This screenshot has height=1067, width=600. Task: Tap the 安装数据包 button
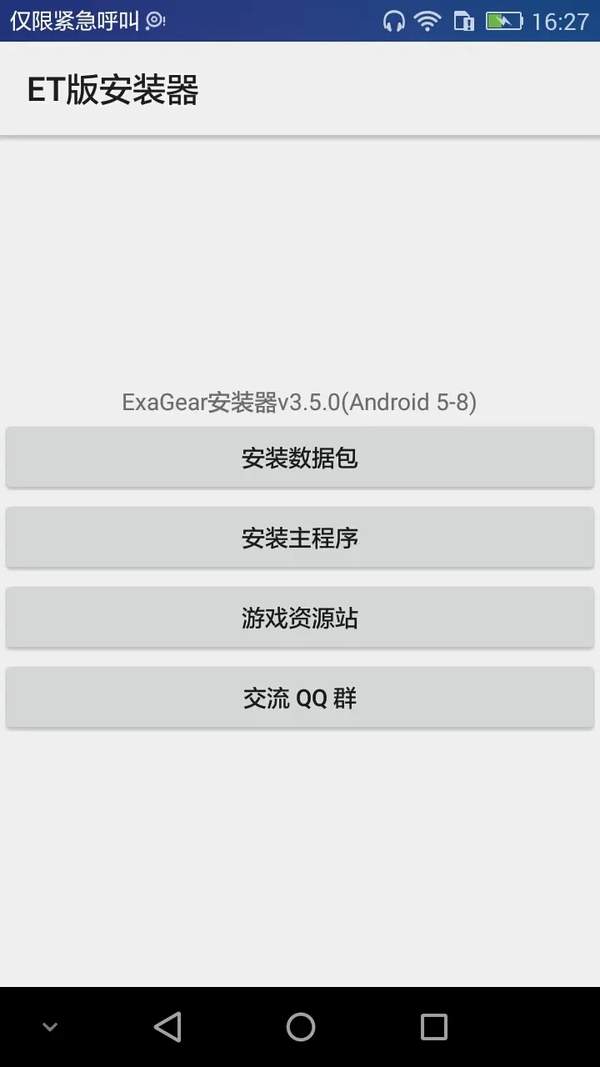pyautogui.click(x=300, y=458)
